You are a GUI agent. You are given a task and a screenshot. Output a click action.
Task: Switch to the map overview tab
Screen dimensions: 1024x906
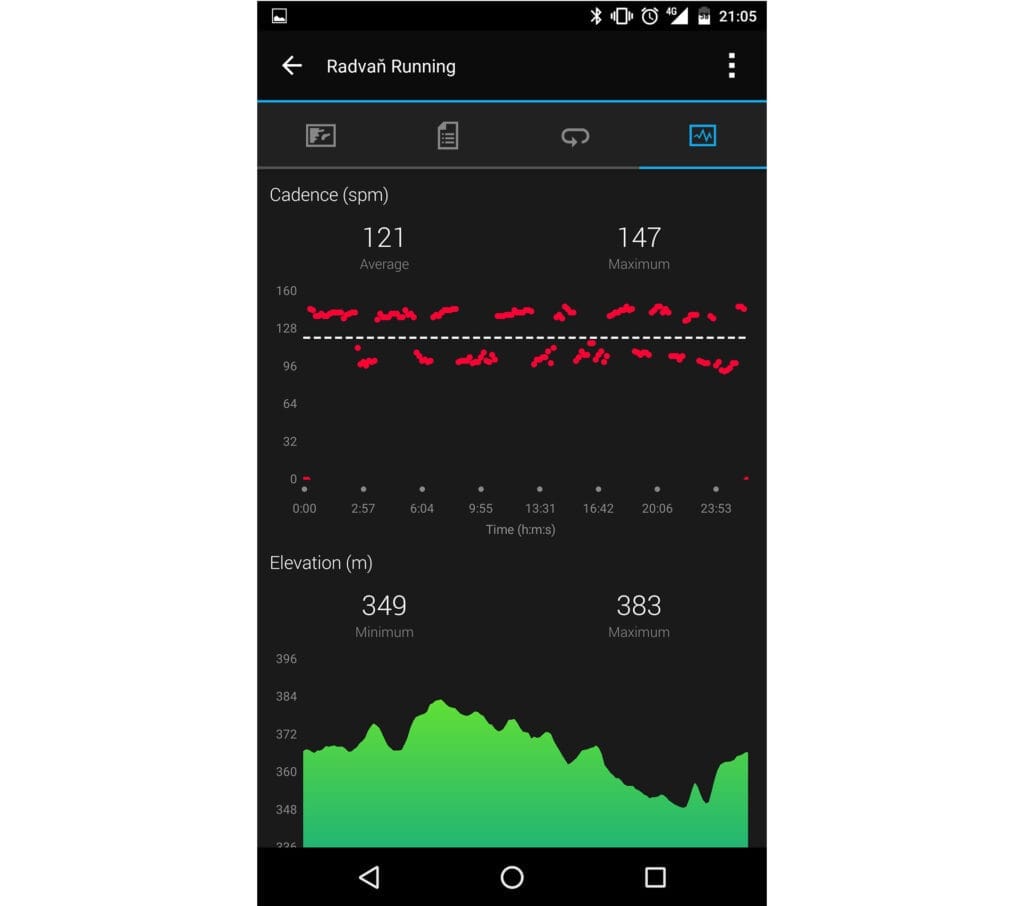321,136
